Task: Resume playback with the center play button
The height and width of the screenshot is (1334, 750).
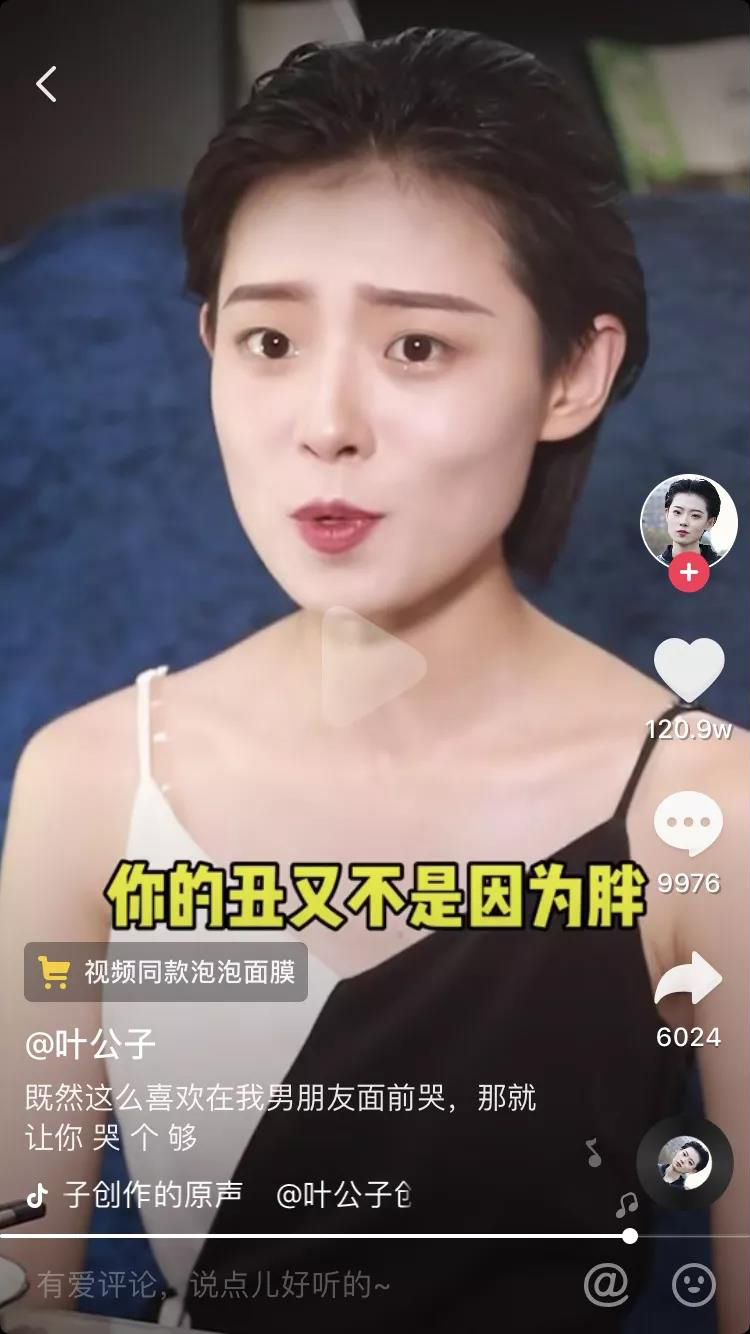Action: [373, 666]
